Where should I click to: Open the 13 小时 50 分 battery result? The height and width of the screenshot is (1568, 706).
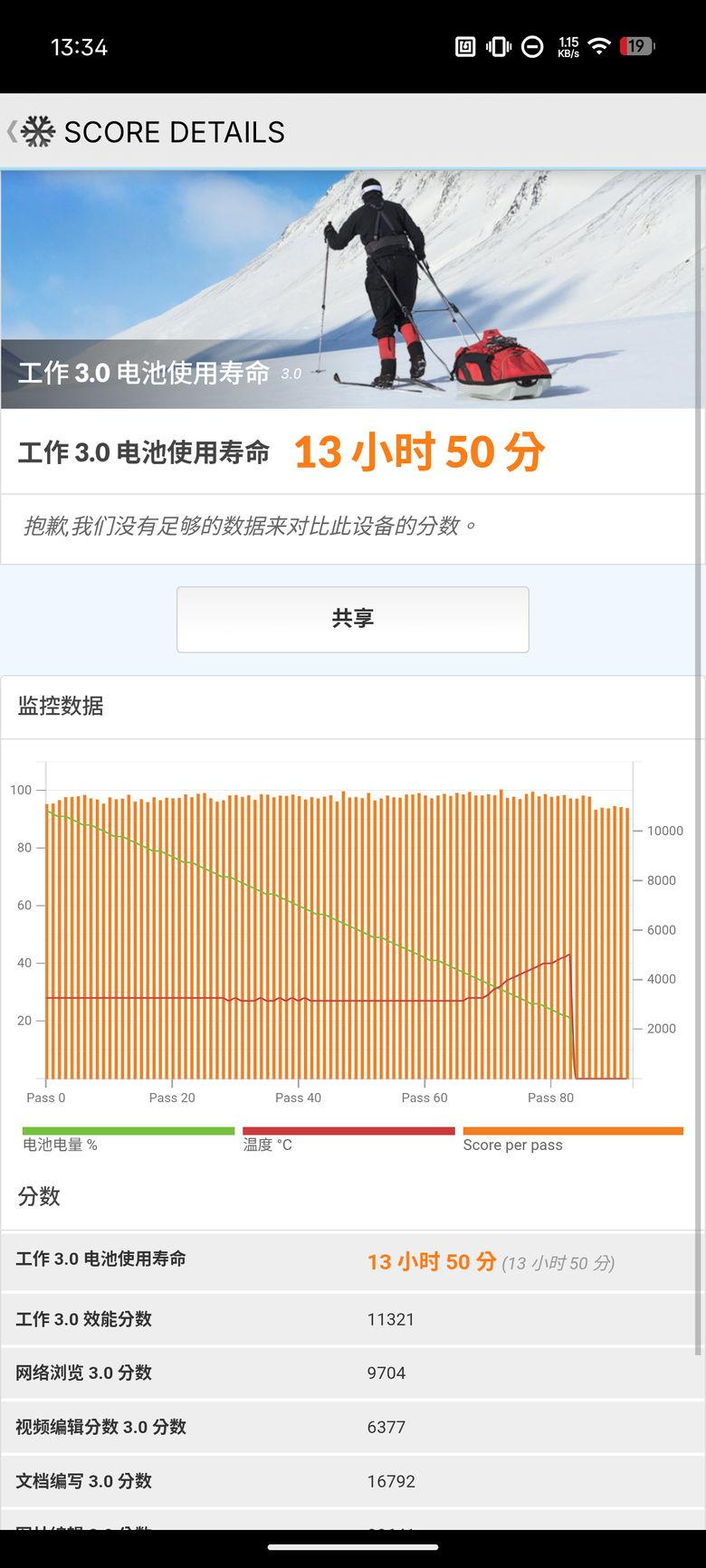pos(418,451)
